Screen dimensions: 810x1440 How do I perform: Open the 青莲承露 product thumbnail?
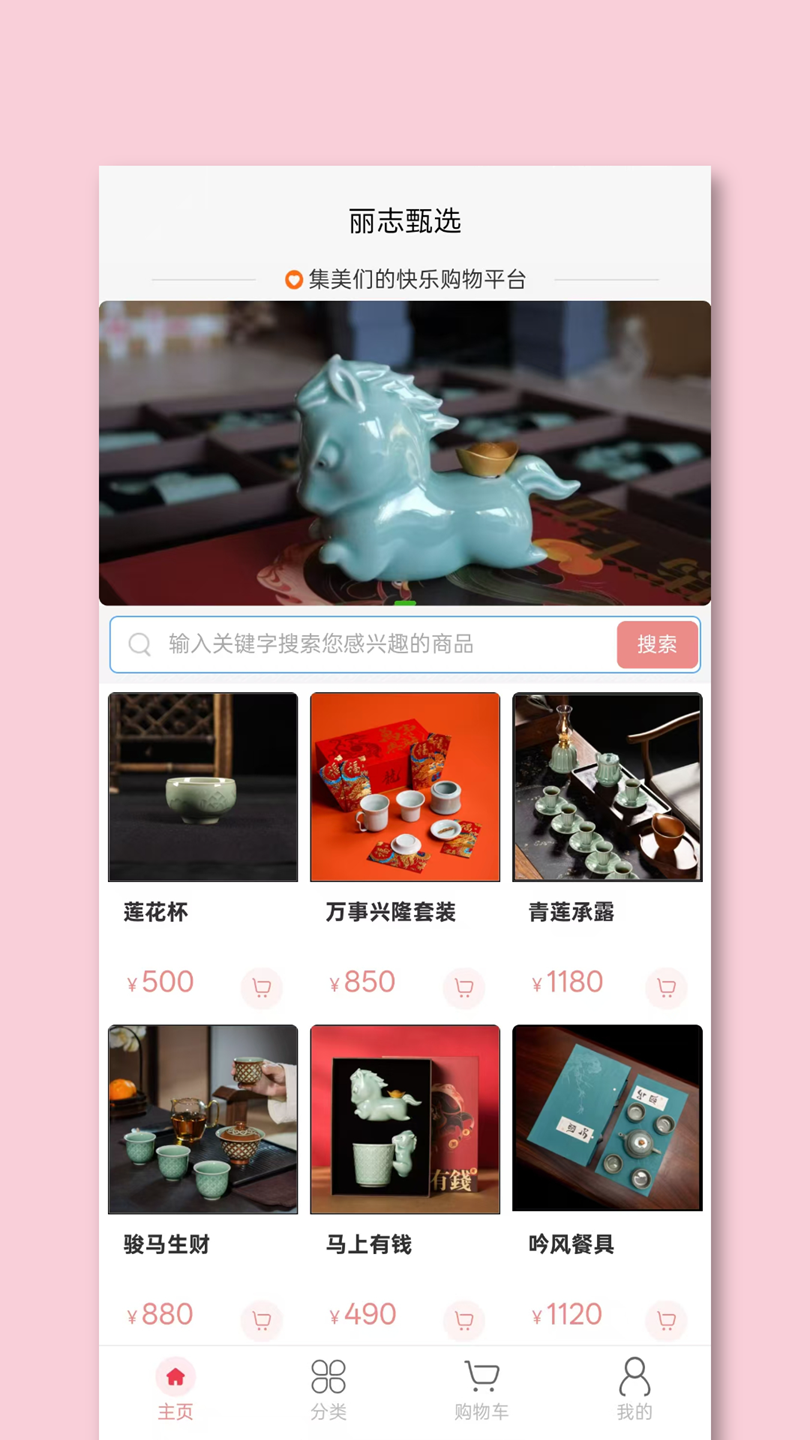coord(607,786)
